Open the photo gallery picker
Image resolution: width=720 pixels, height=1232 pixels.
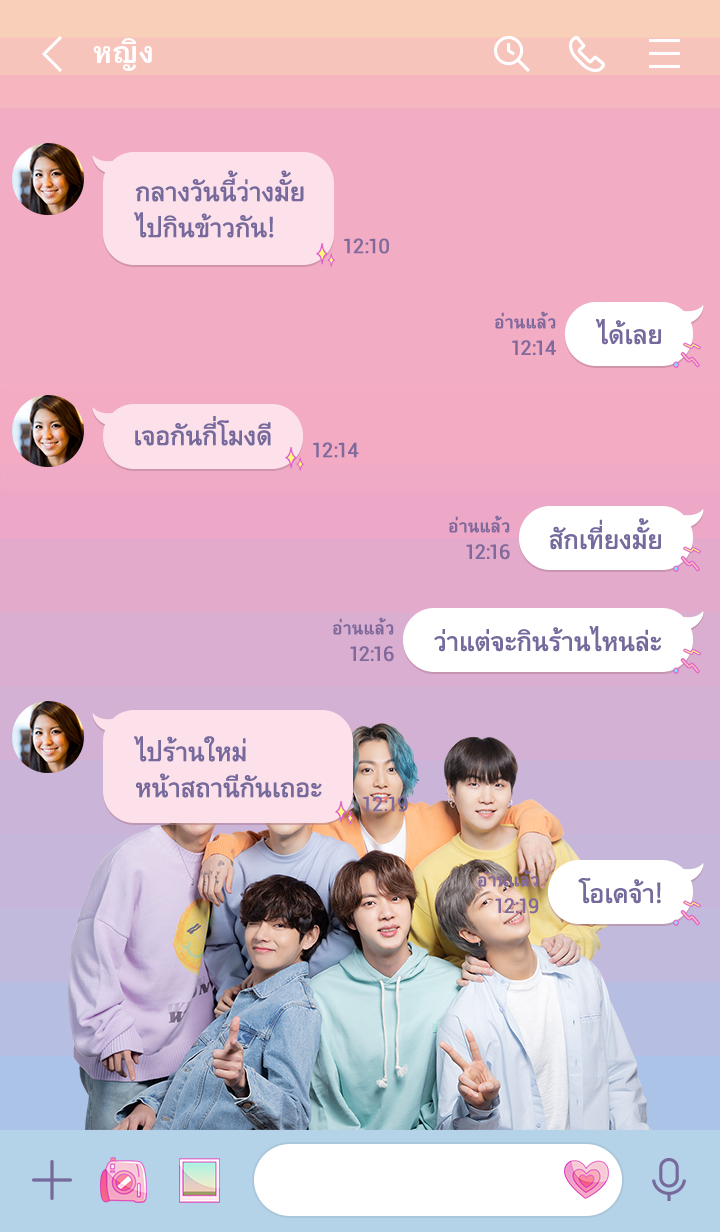pos(199,1181)
